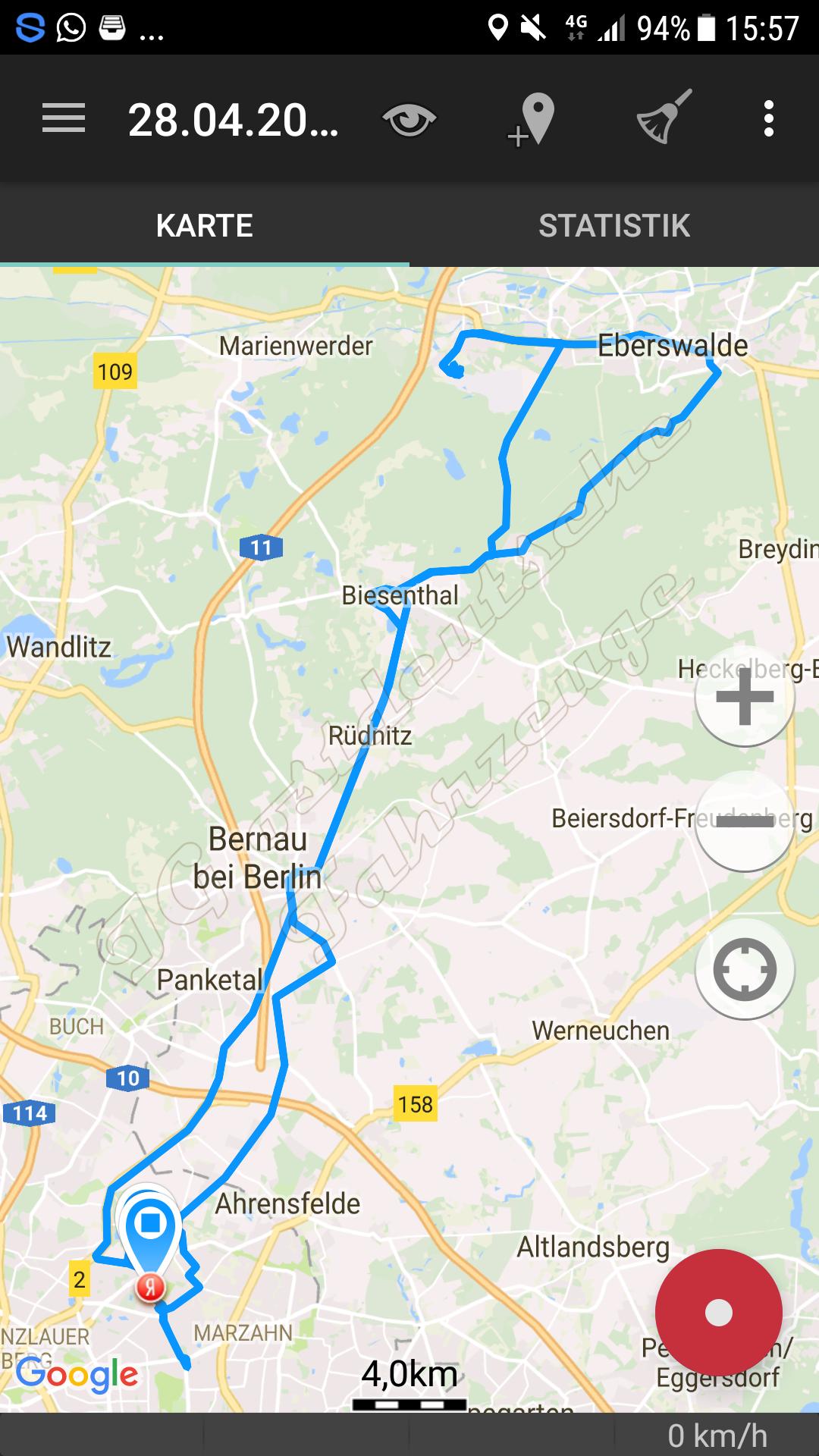Zoom out using the minus button
The image size is (819, 1456).
[x=745, y=821]
